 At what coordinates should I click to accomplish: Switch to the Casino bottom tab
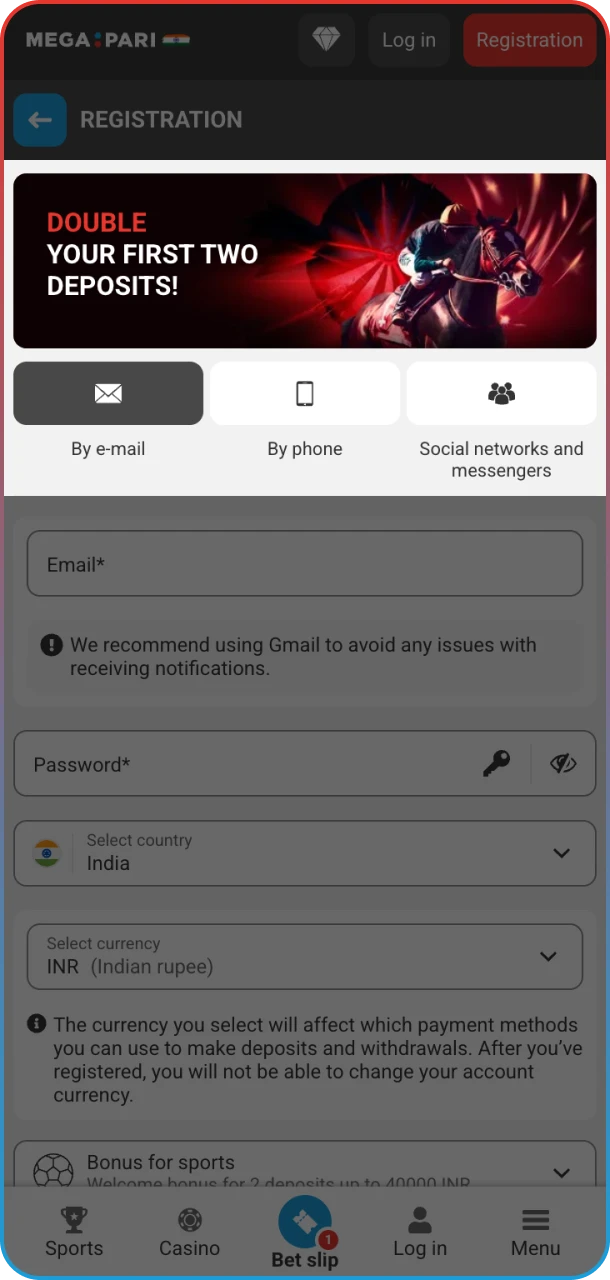(190, 1232)
